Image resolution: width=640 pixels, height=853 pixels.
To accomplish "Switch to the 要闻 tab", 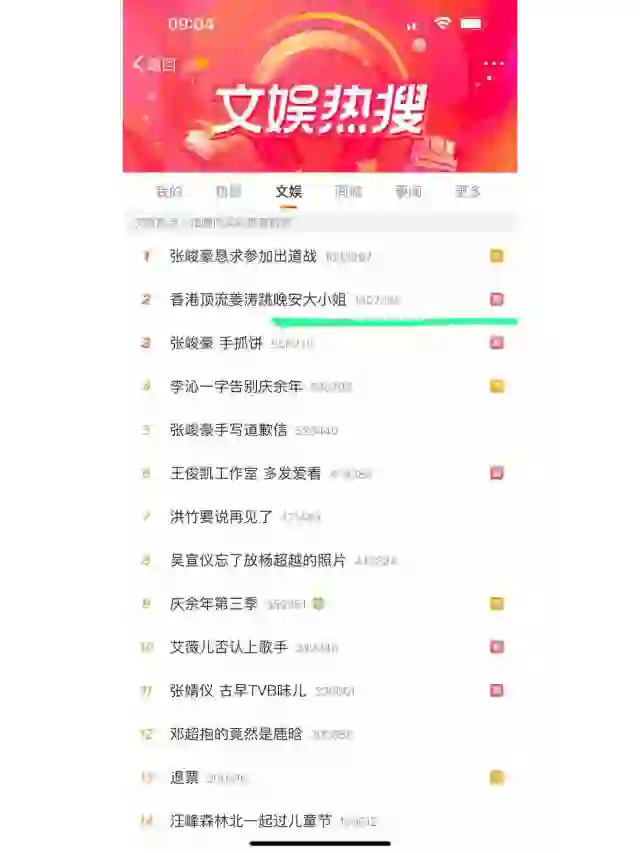I will (x=408, y=192).
